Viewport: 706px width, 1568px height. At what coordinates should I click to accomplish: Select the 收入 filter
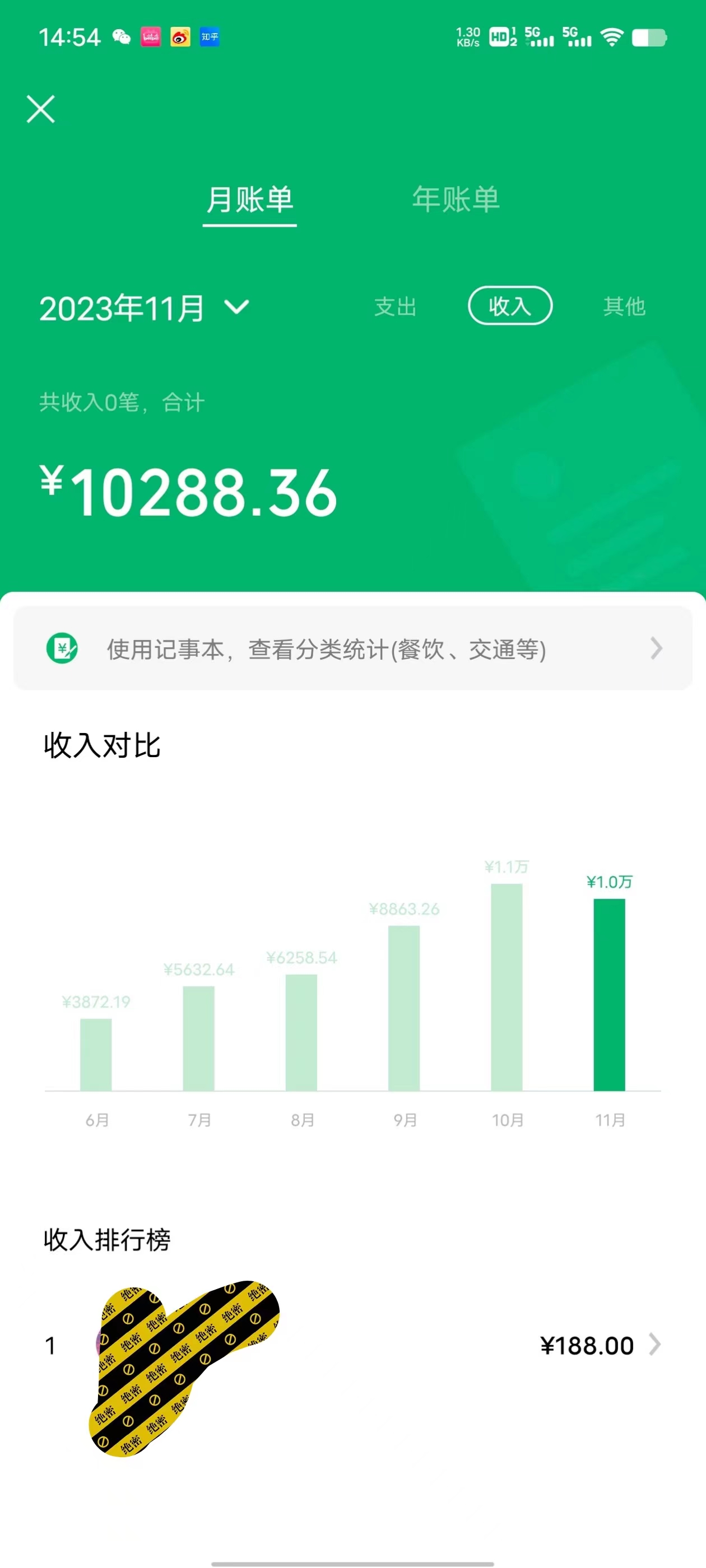(x=510, y=306)
